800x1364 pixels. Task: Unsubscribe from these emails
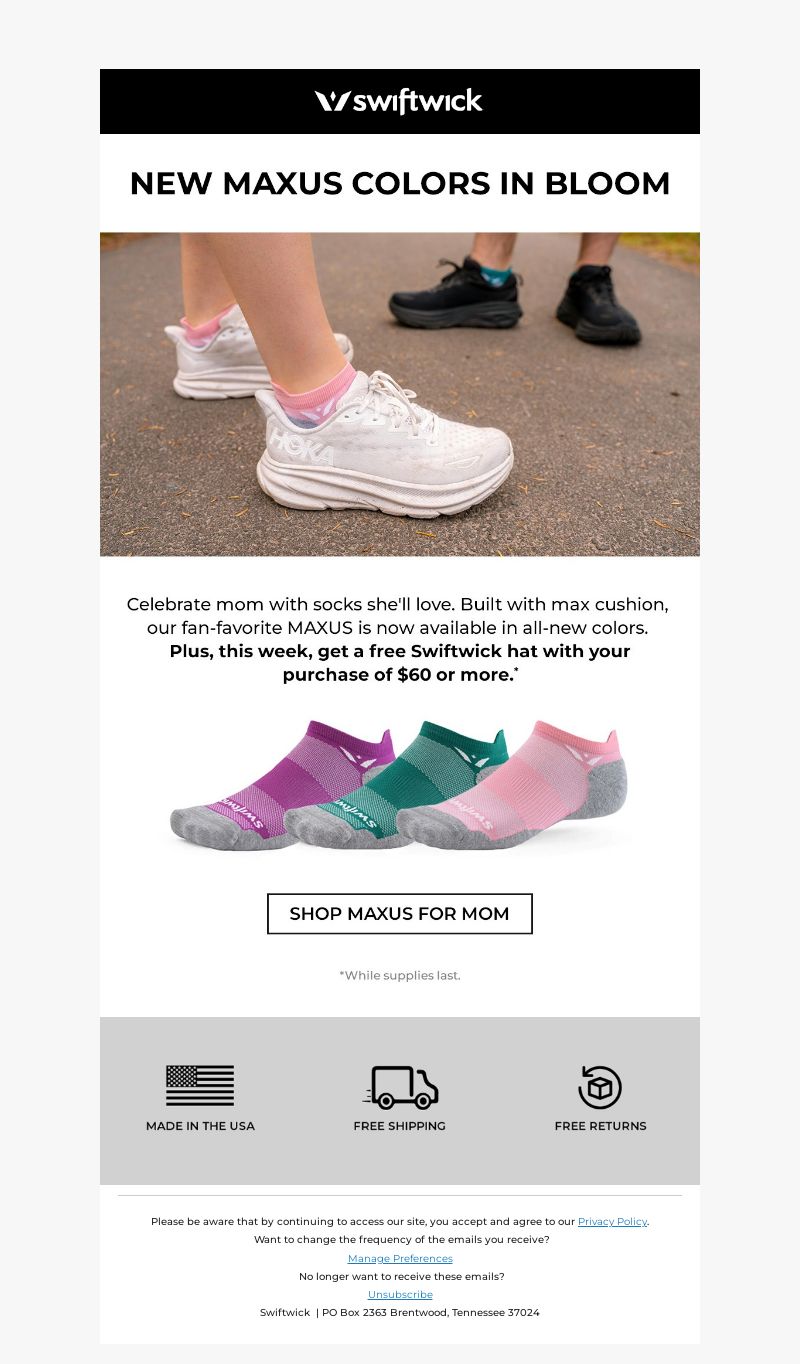point(400,1294)
